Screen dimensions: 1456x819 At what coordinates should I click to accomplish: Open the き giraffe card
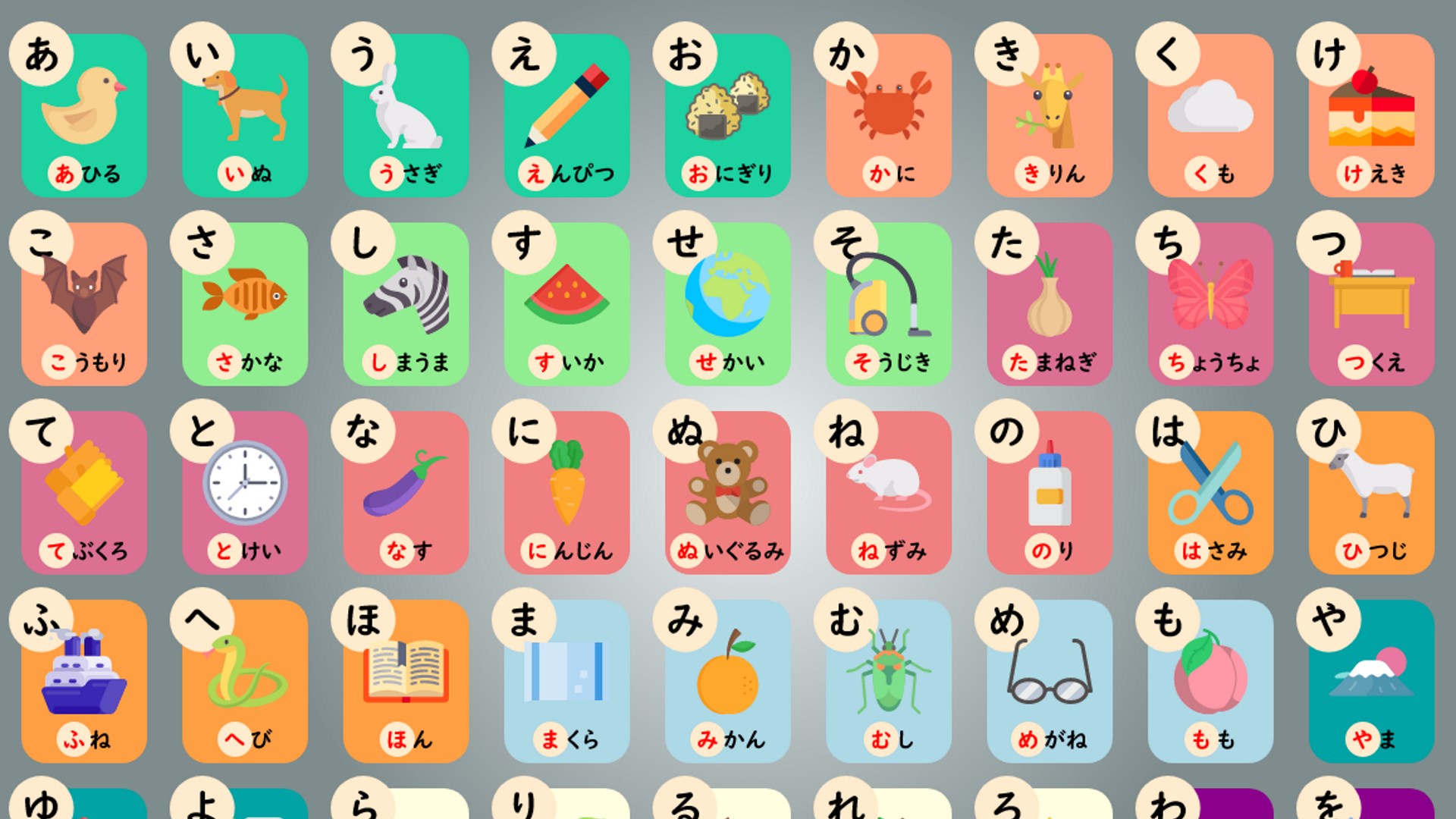[x=1050, y=115]
